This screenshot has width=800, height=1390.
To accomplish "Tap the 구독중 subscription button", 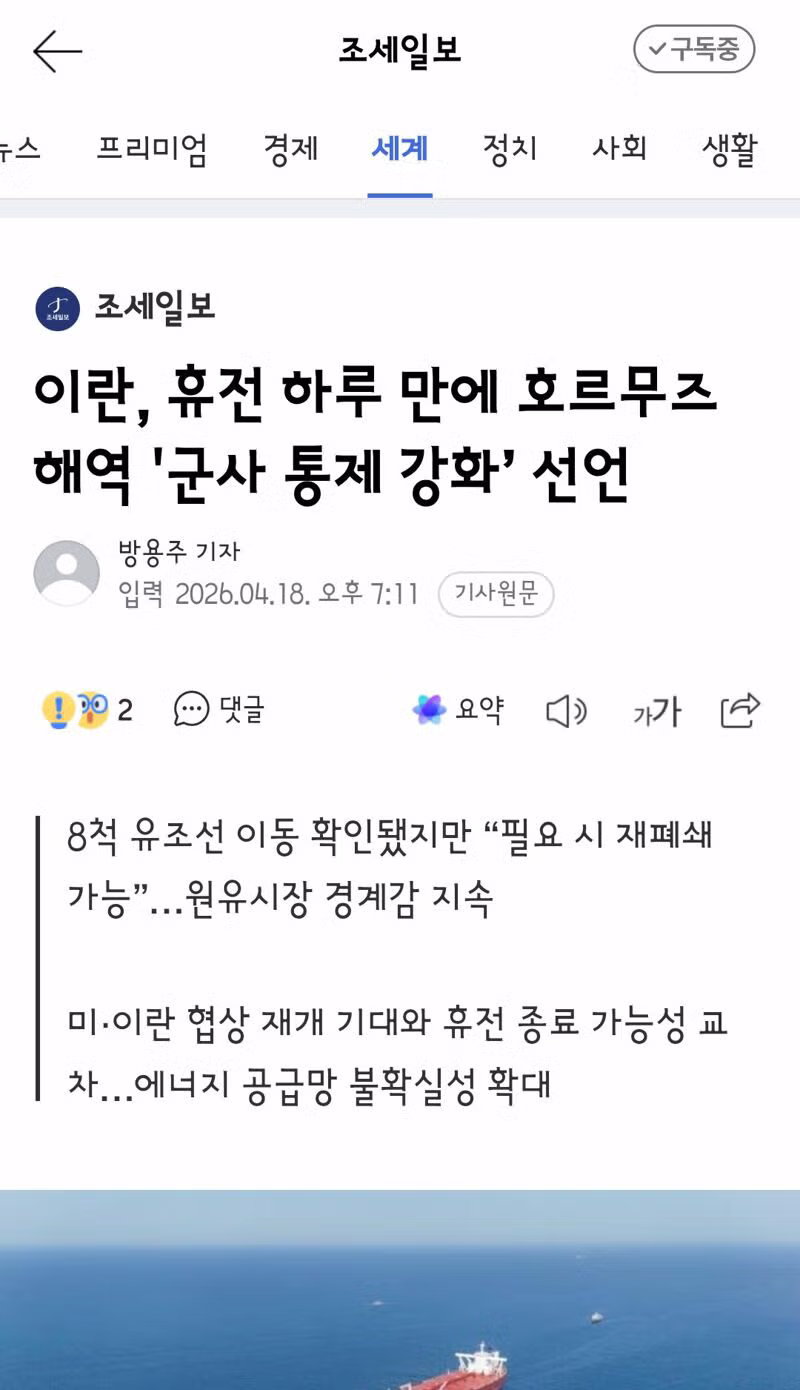I will (694, 49).
